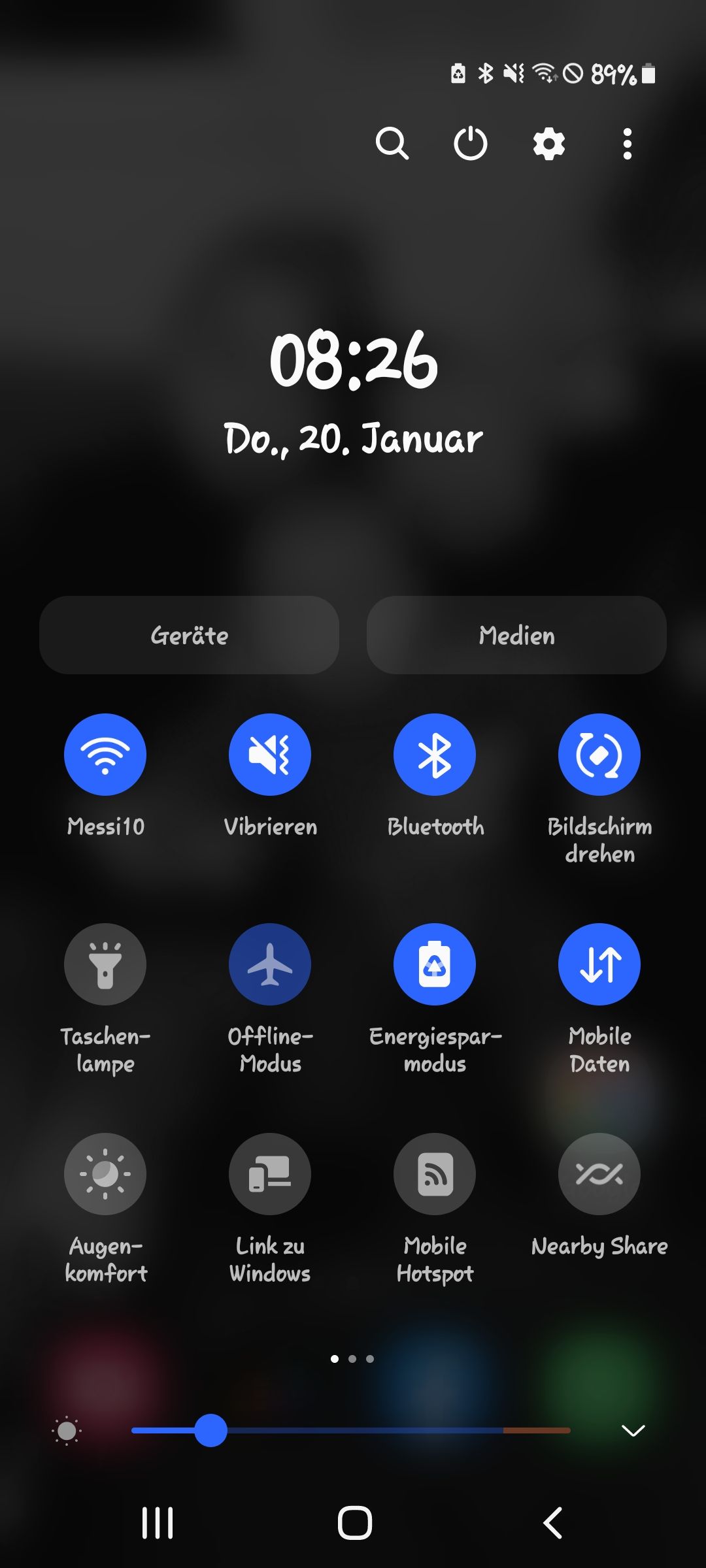The width and height of the screenshot is (706, 1568).
Task: Toggle Augenkomfort eye comfort shield
Action: click(x=105, y=1173)
